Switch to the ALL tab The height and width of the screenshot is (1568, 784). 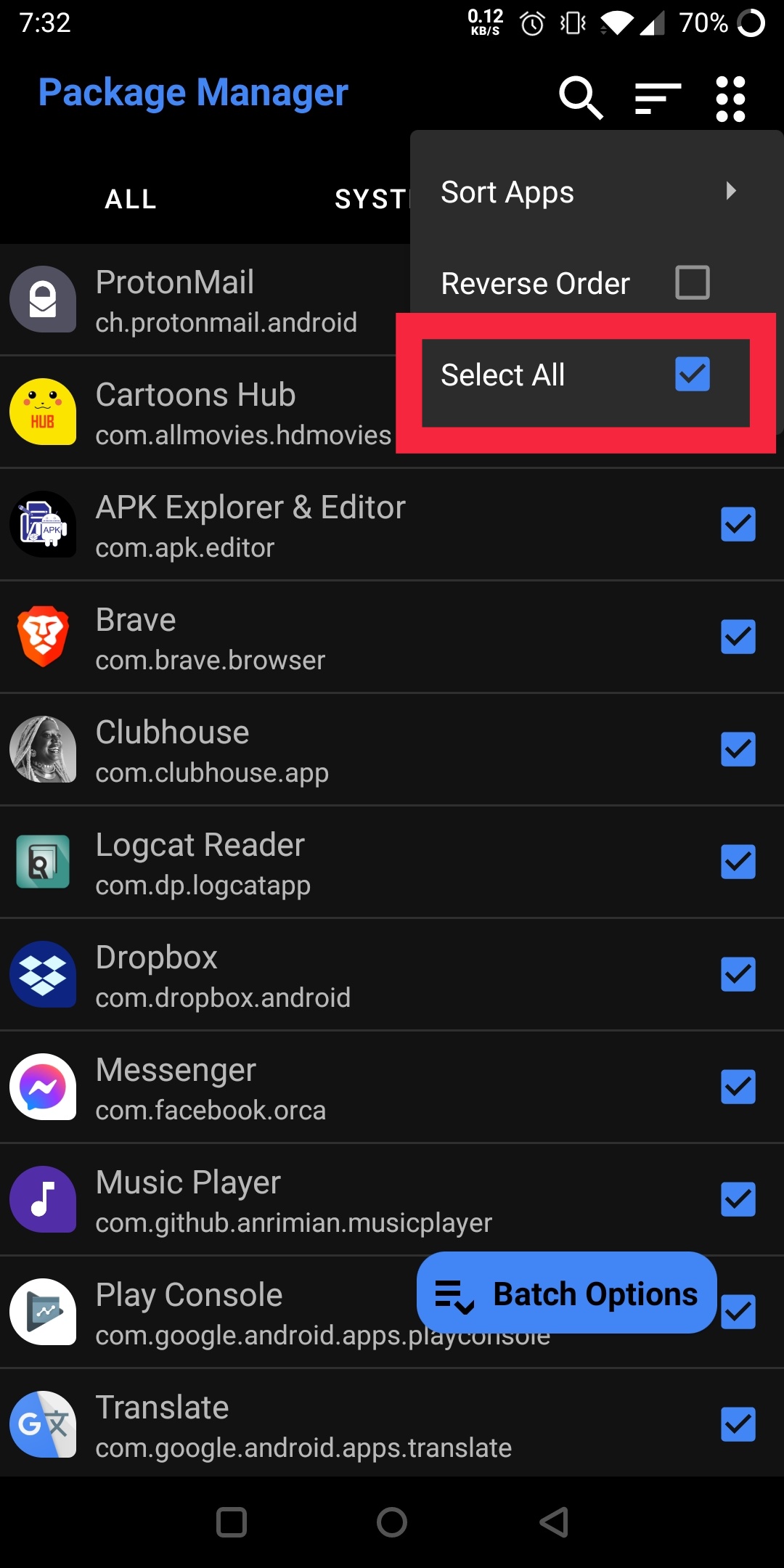[x=131, y=199]
